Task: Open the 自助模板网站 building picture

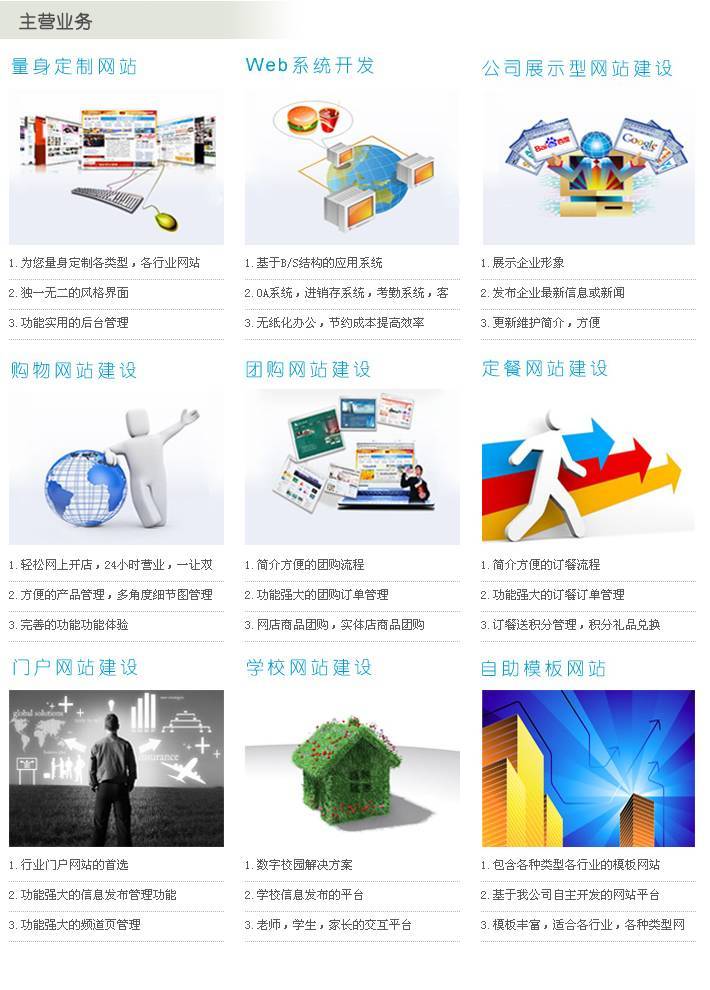Action: click(x=588, y=768)
